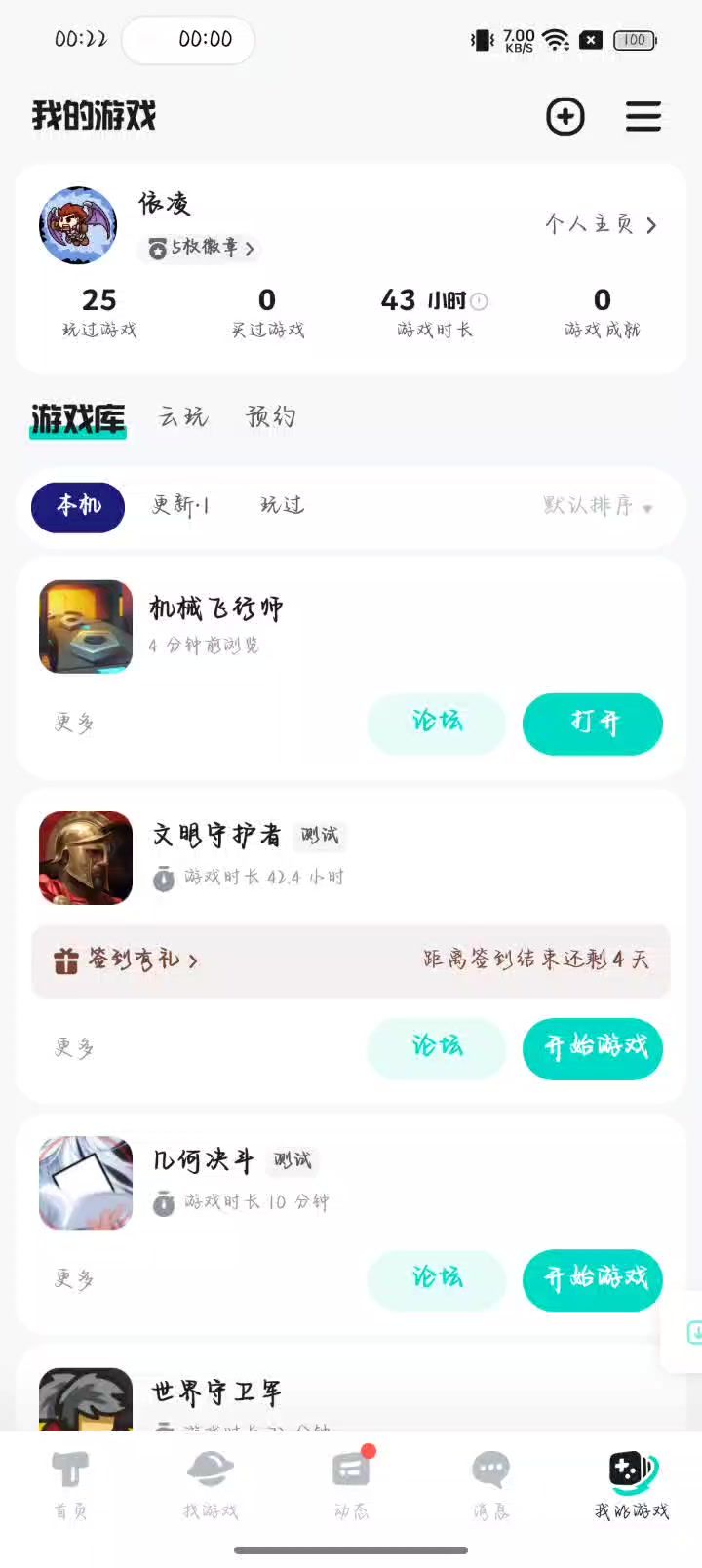View the 5枚徽章 badges
Image resolution: width=702 pixels, height=1568 pixels.
[202, 248]
